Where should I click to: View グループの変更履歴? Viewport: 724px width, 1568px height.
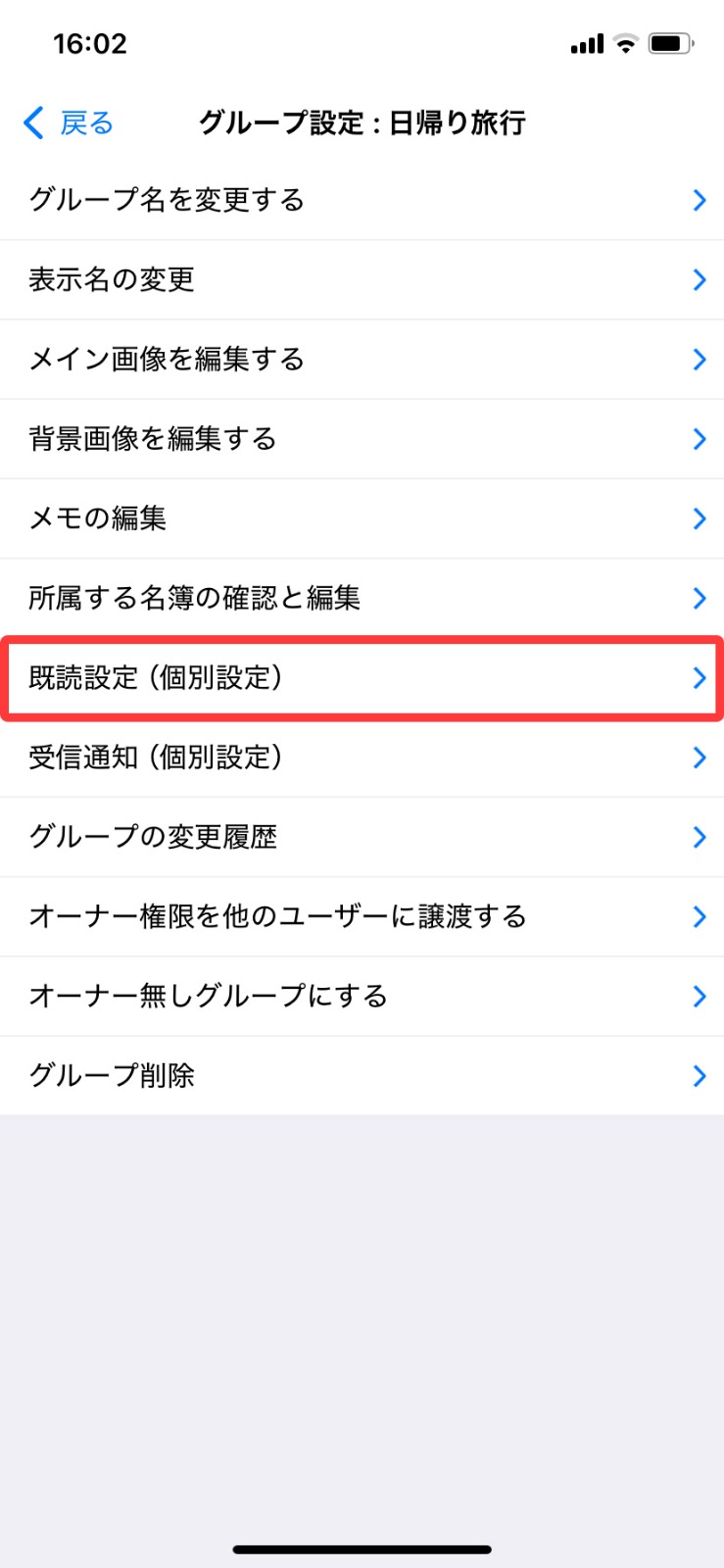point(362,837)
